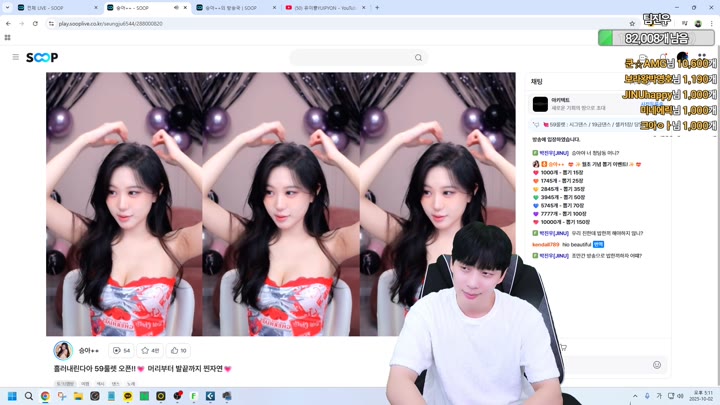Open the Apps grid shortcut

click(x=7, y=38)
